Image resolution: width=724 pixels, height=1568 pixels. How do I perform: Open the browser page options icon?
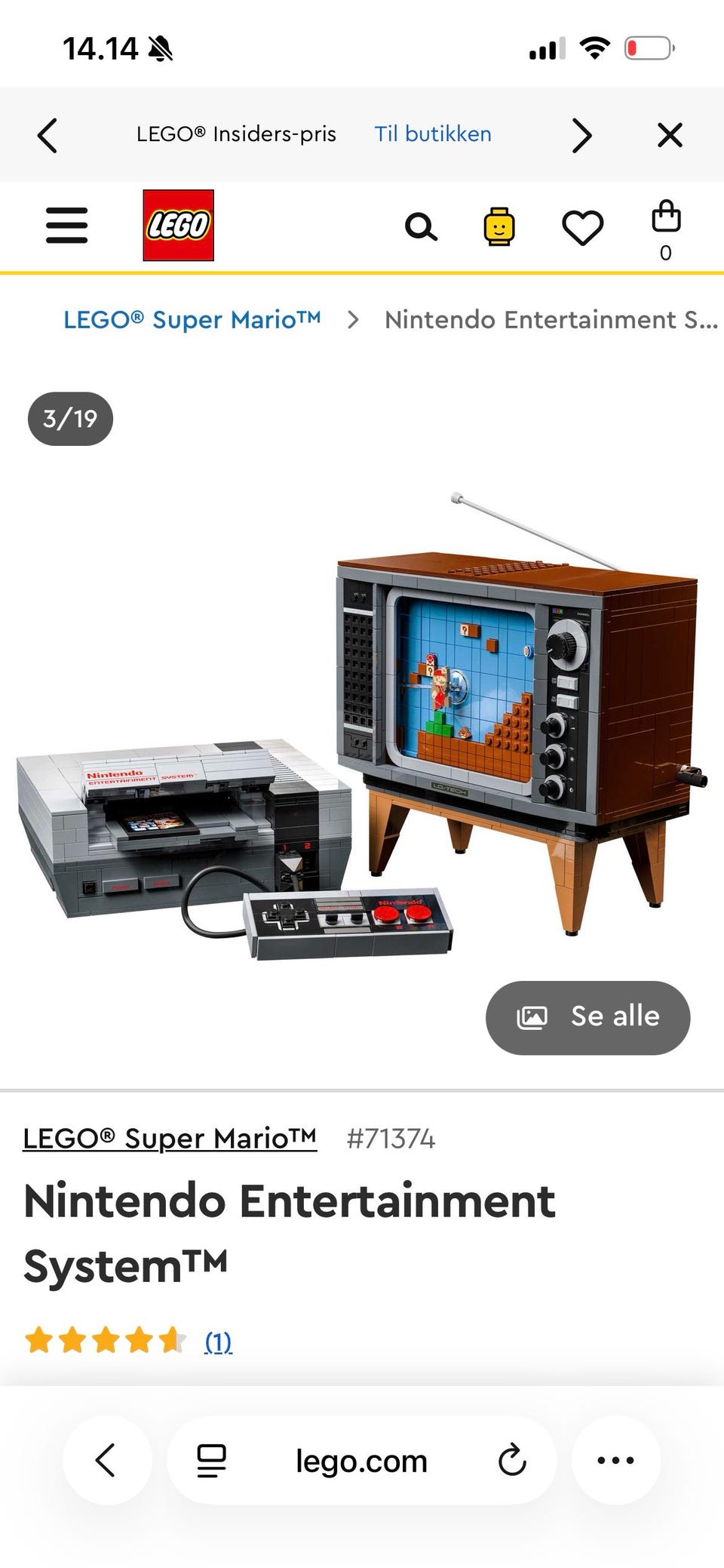[x=211, y=1460]
